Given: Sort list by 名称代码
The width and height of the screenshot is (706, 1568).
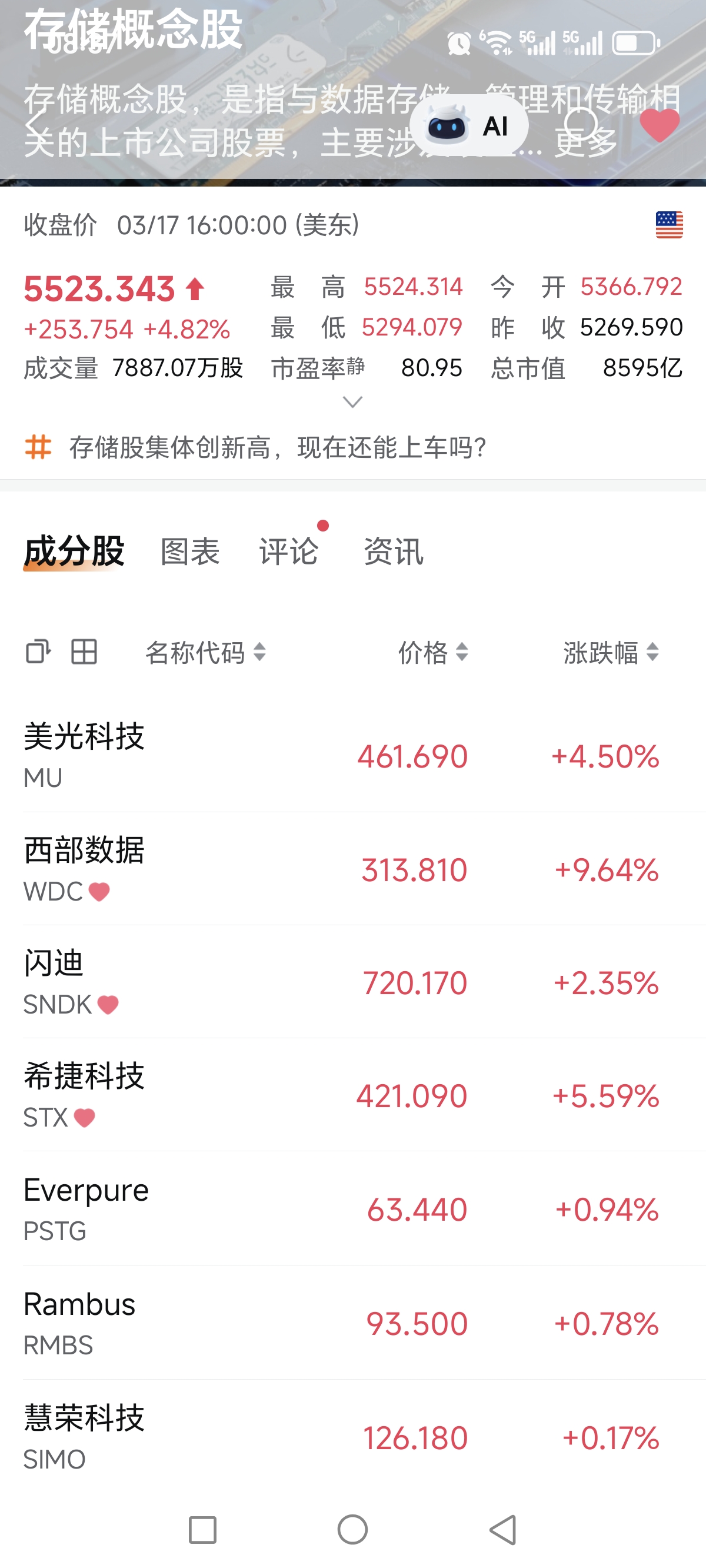Looking at the screenshot, I should click(x=206, y=653).
